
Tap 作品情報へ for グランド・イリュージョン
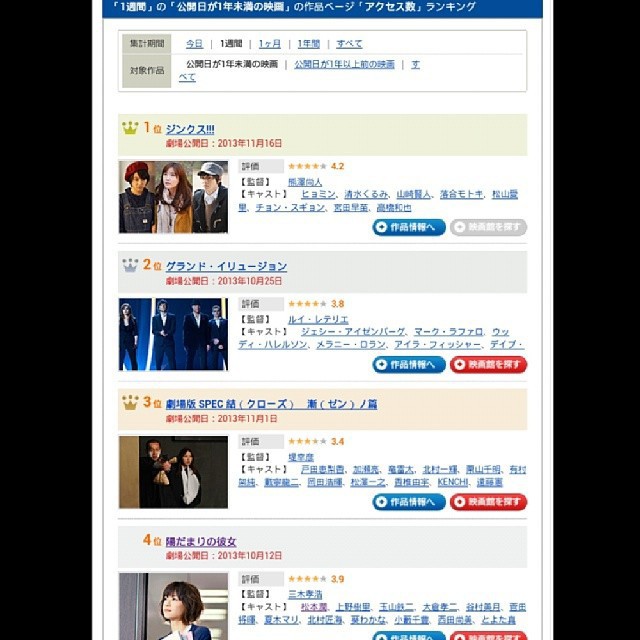tap(409, 364)
